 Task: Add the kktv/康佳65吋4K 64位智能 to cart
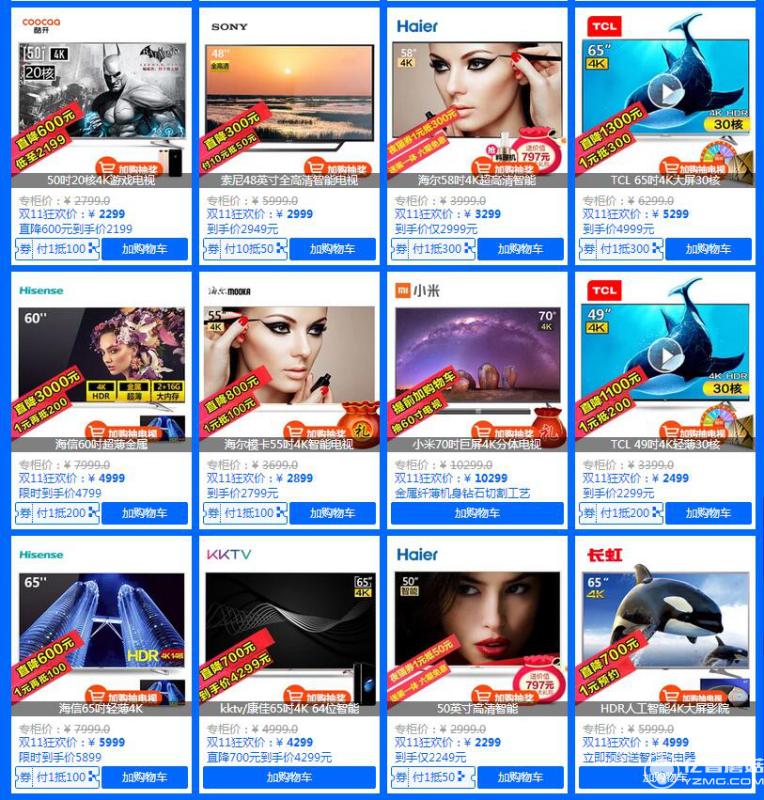(289, 777)
